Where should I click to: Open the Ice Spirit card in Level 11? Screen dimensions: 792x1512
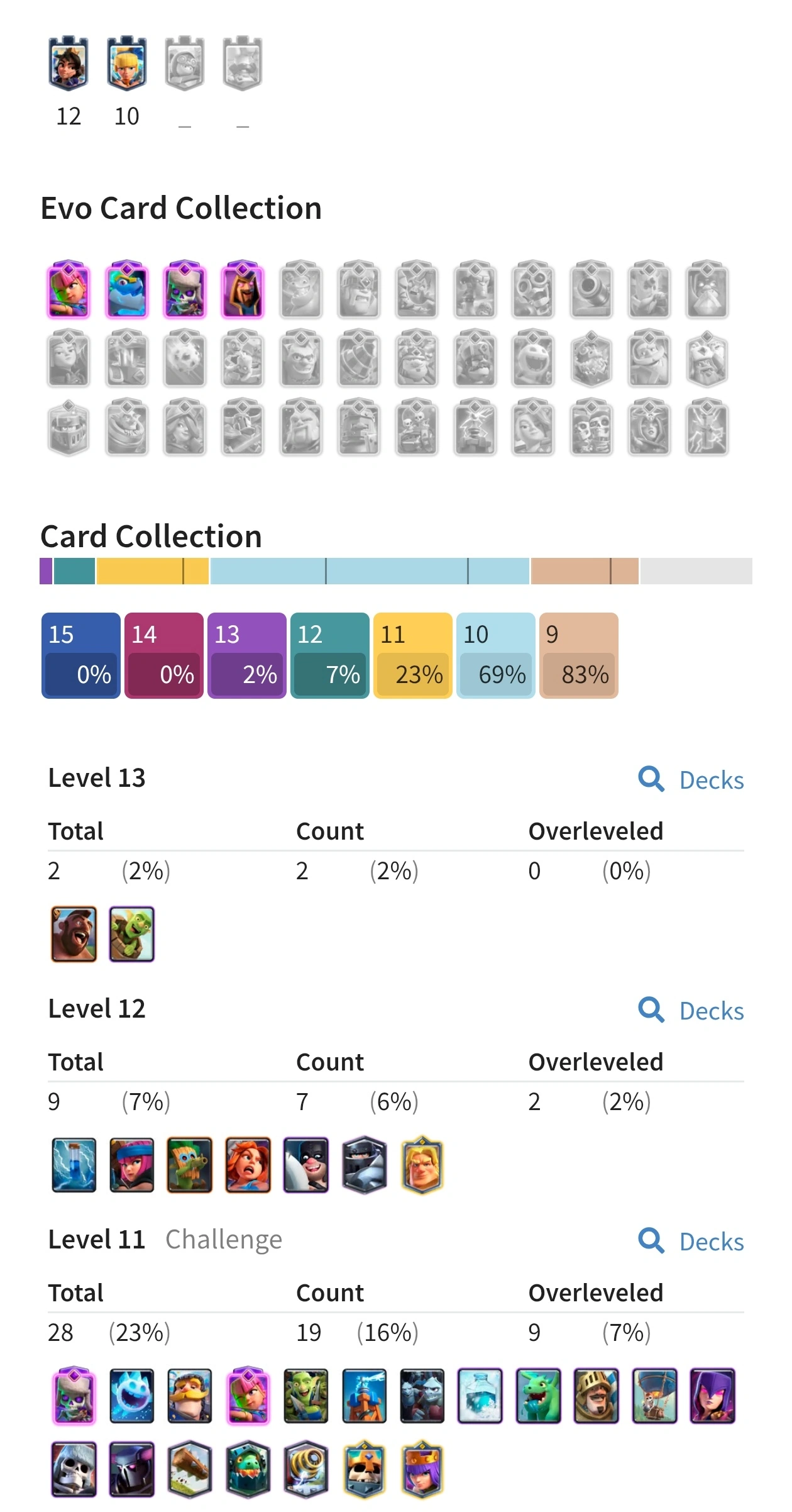point(131,1396)
